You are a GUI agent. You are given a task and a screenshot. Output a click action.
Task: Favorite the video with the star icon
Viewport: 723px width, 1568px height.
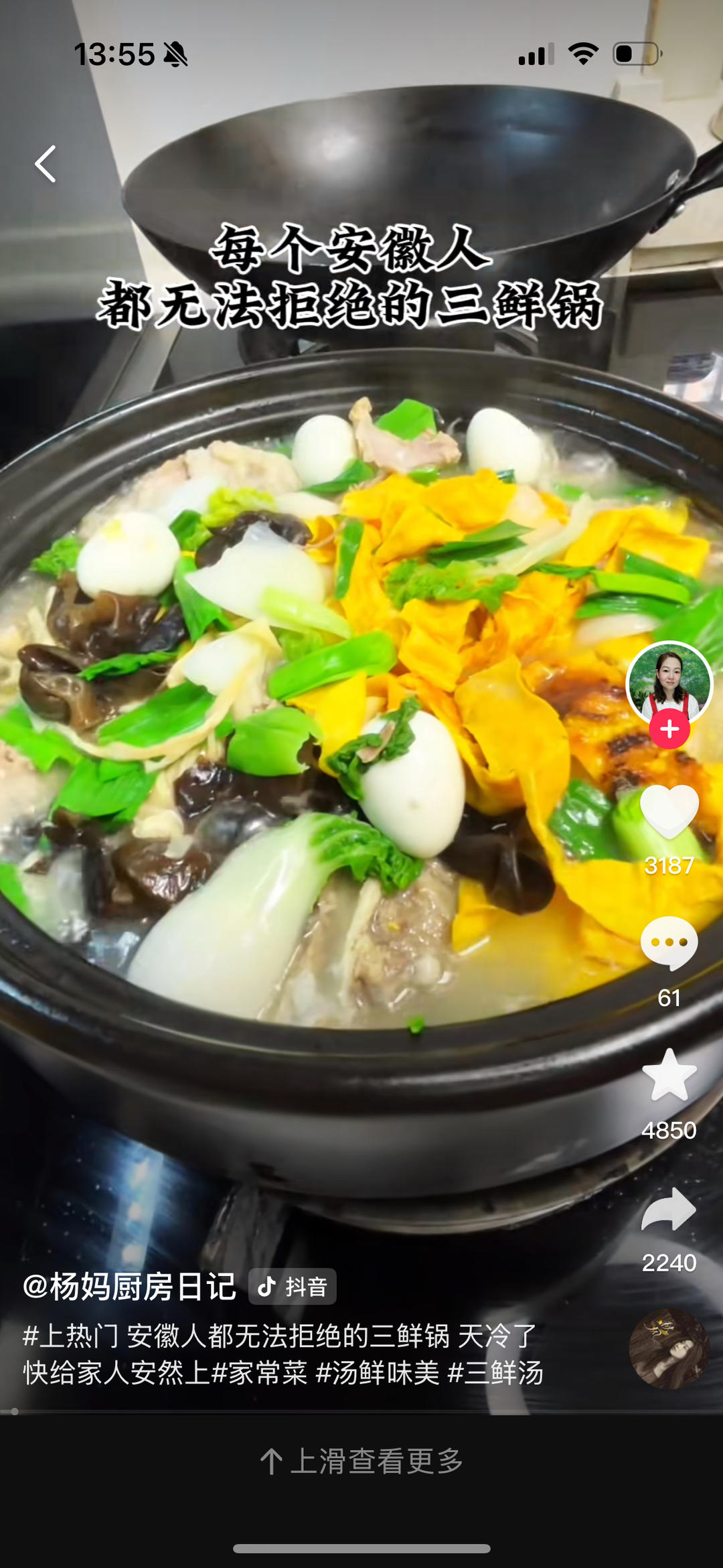pyautogui.click(x=669, y=1076)
